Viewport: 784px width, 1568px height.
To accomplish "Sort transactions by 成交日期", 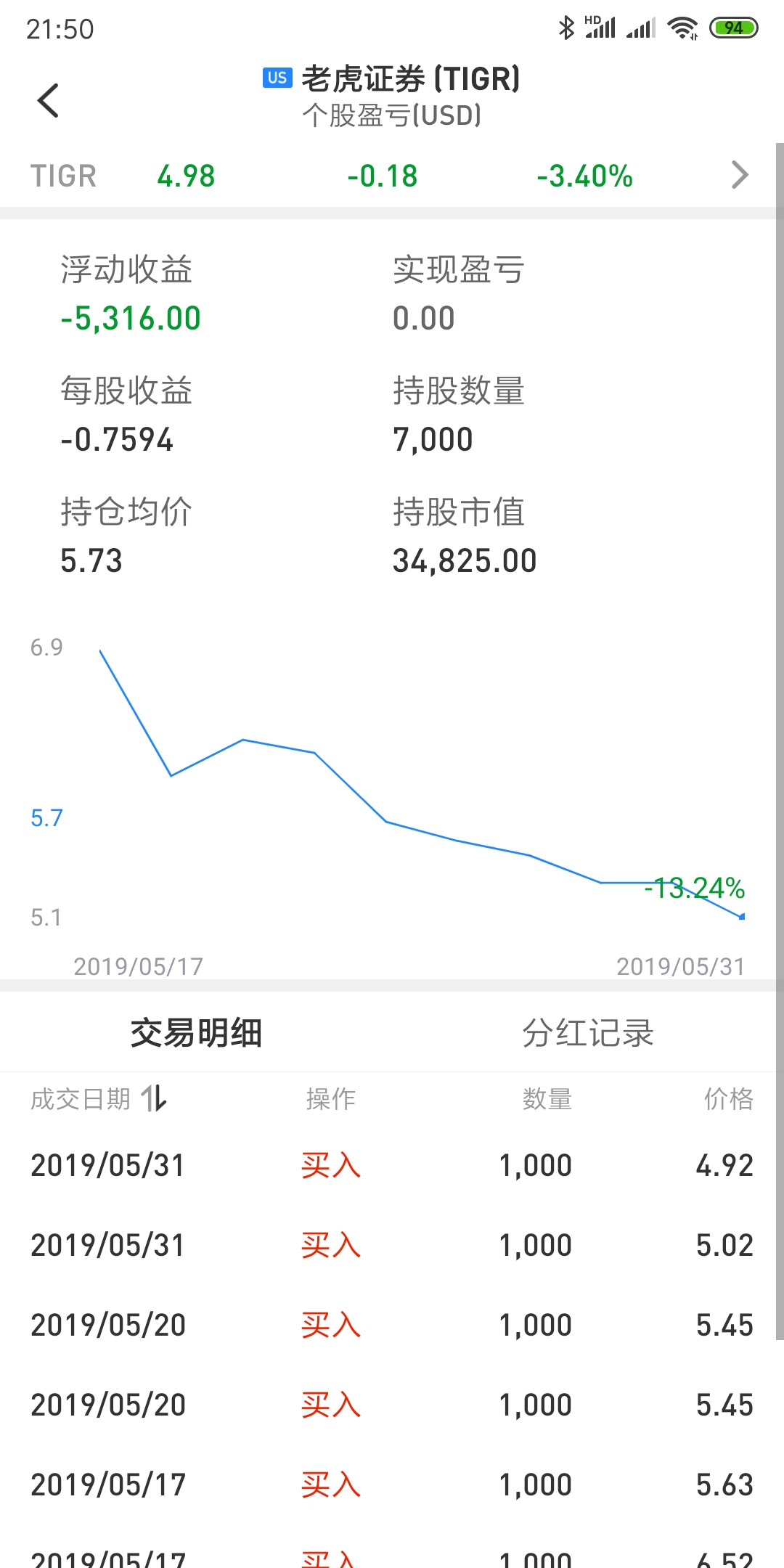I will 99,1098.
